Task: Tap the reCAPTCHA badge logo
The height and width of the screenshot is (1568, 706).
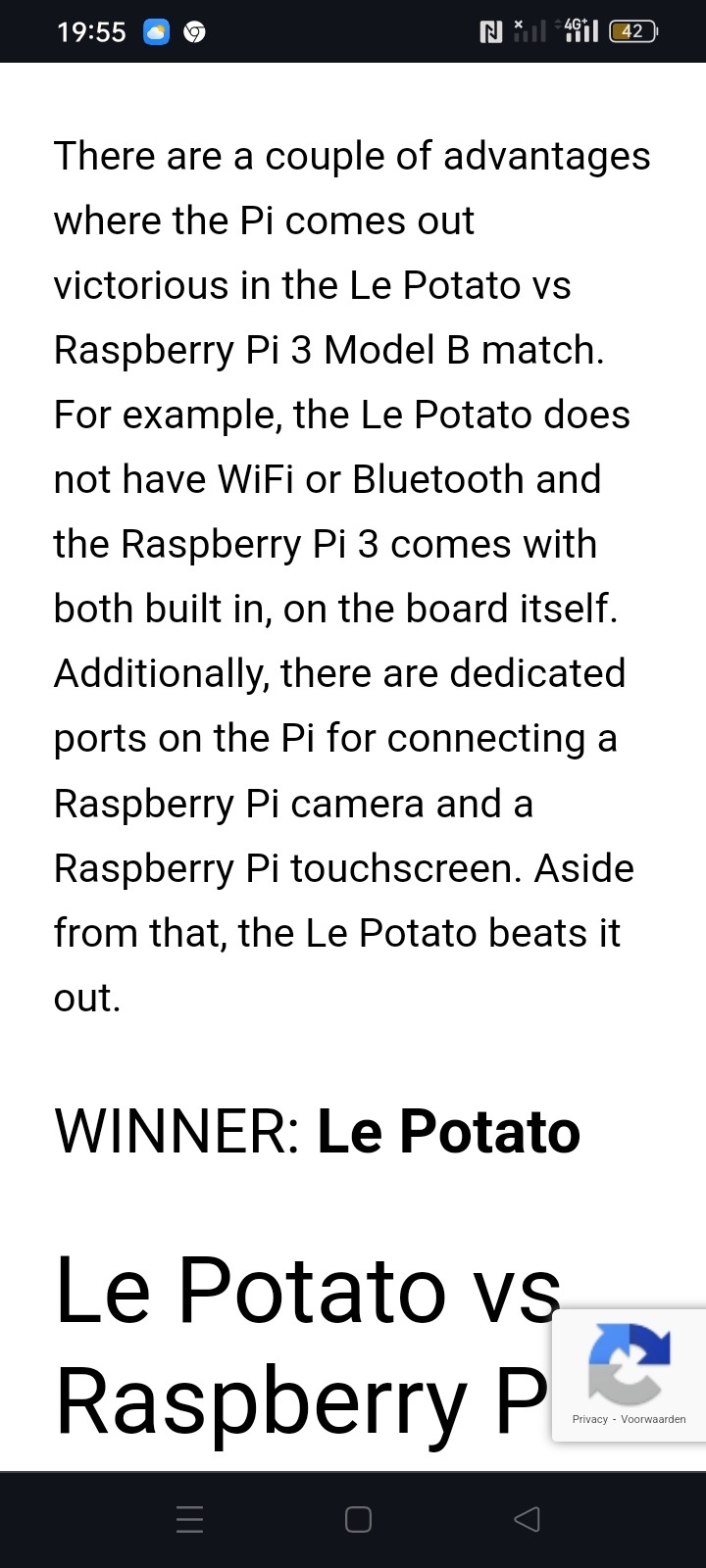Action: click(x=629, y=1362)
